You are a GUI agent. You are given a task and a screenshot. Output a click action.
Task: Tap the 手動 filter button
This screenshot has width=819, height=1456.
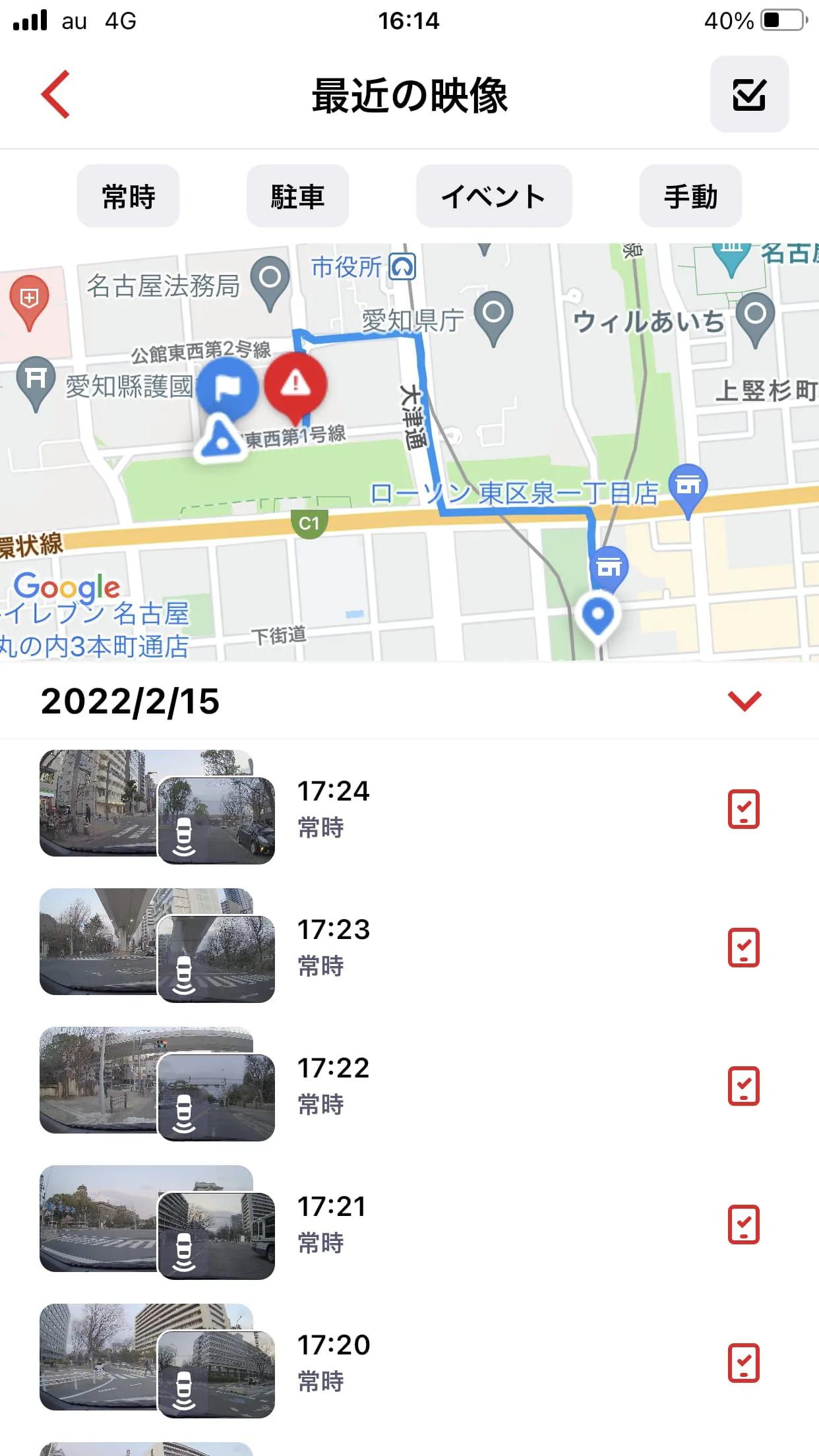[x=690, y=196]
